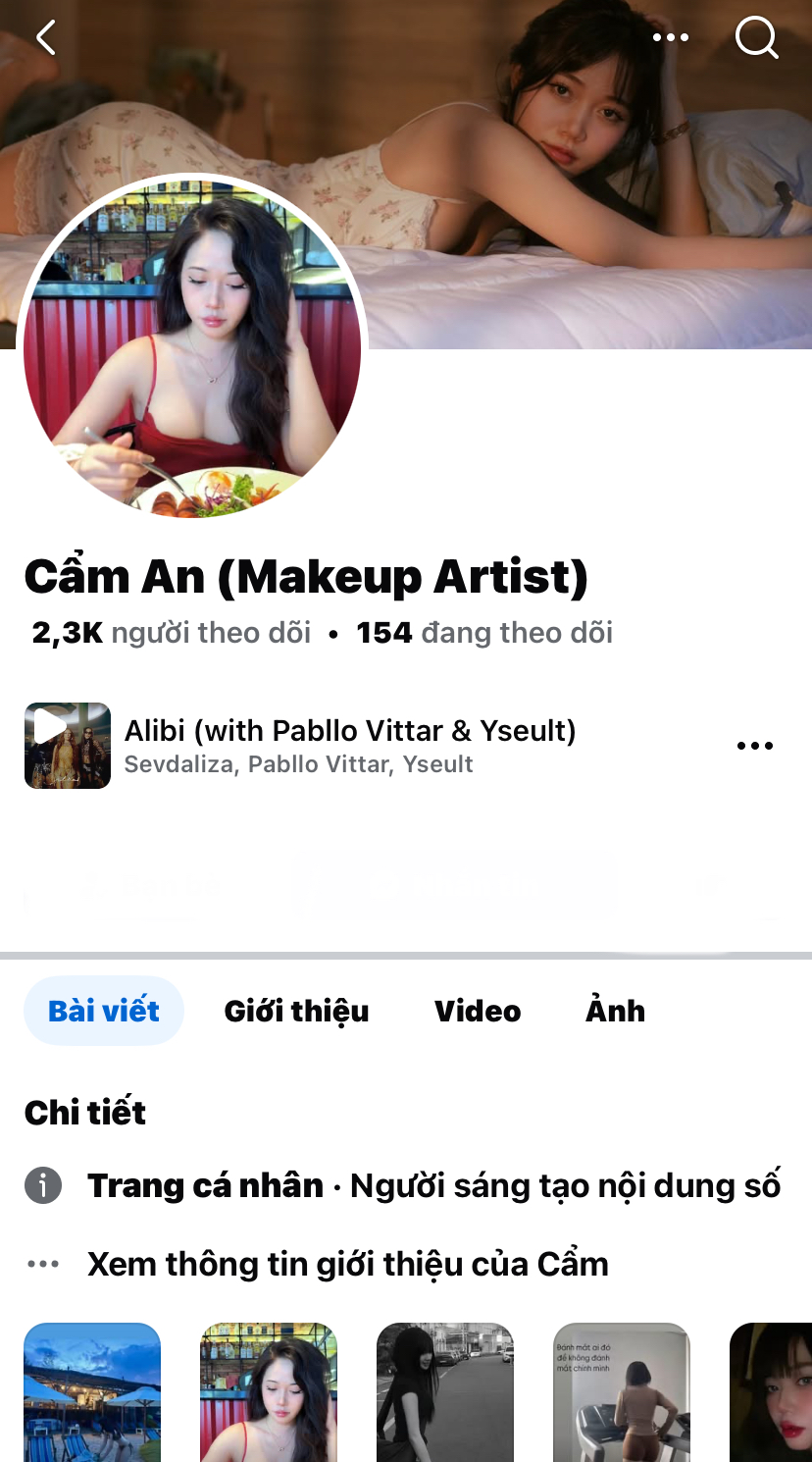The height and width of the screenshot is (1462, 812).
Task: View the circular profile picture
Action: point(192,346)
